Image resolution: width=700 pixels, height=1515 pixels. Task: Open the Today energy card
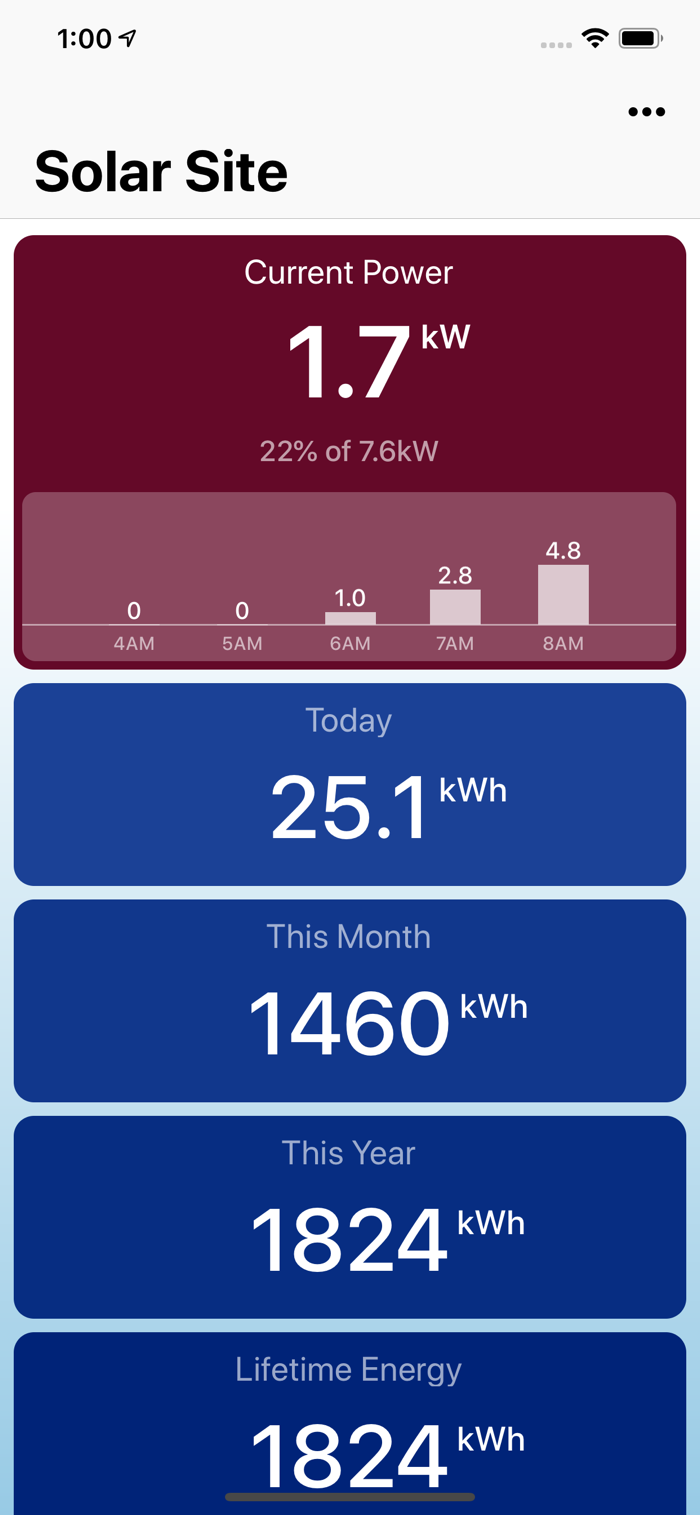(x=350, y=784)
